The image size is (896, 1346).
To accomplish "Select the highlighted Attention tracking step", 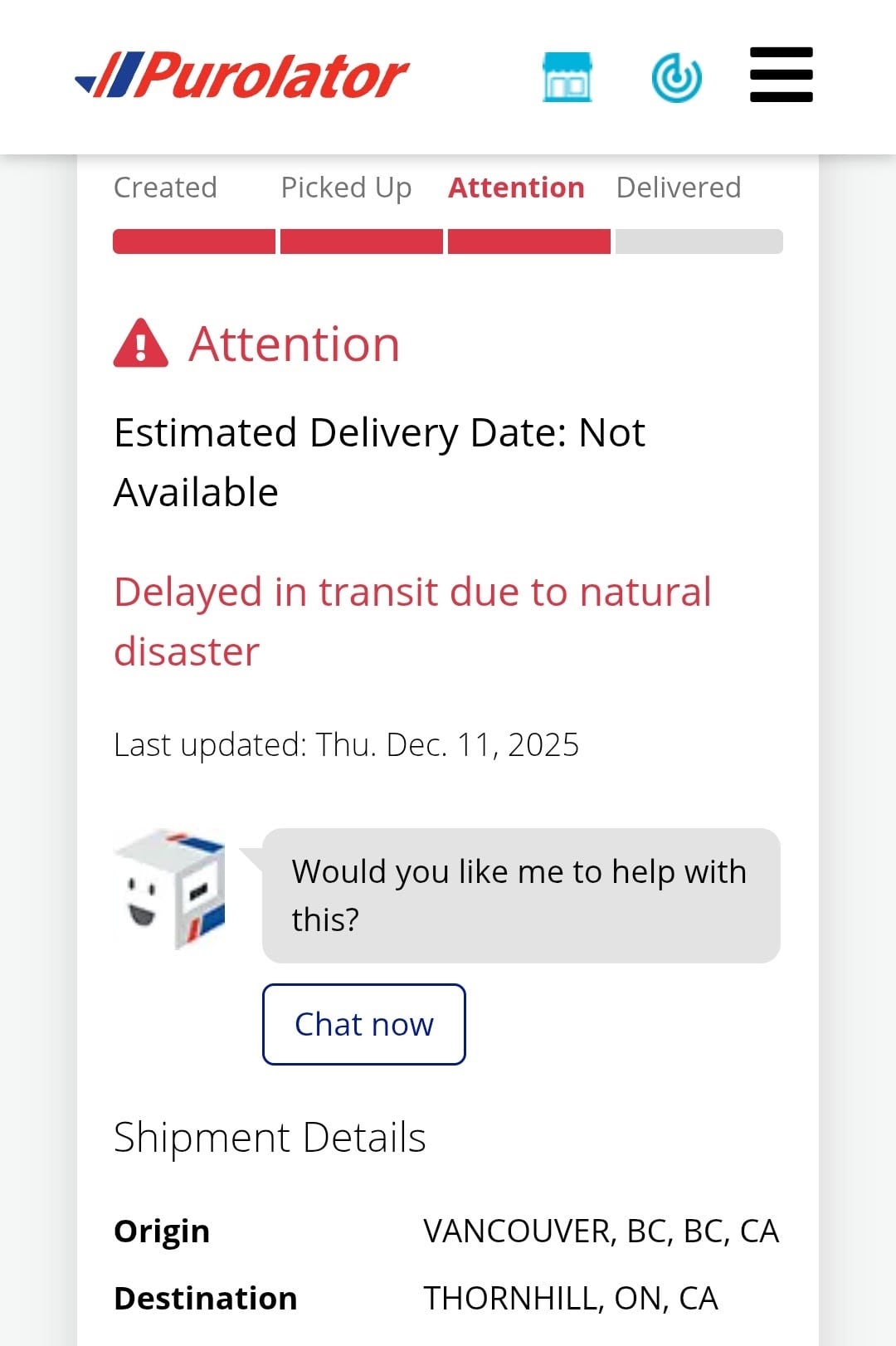I will (x=516, y=188).
